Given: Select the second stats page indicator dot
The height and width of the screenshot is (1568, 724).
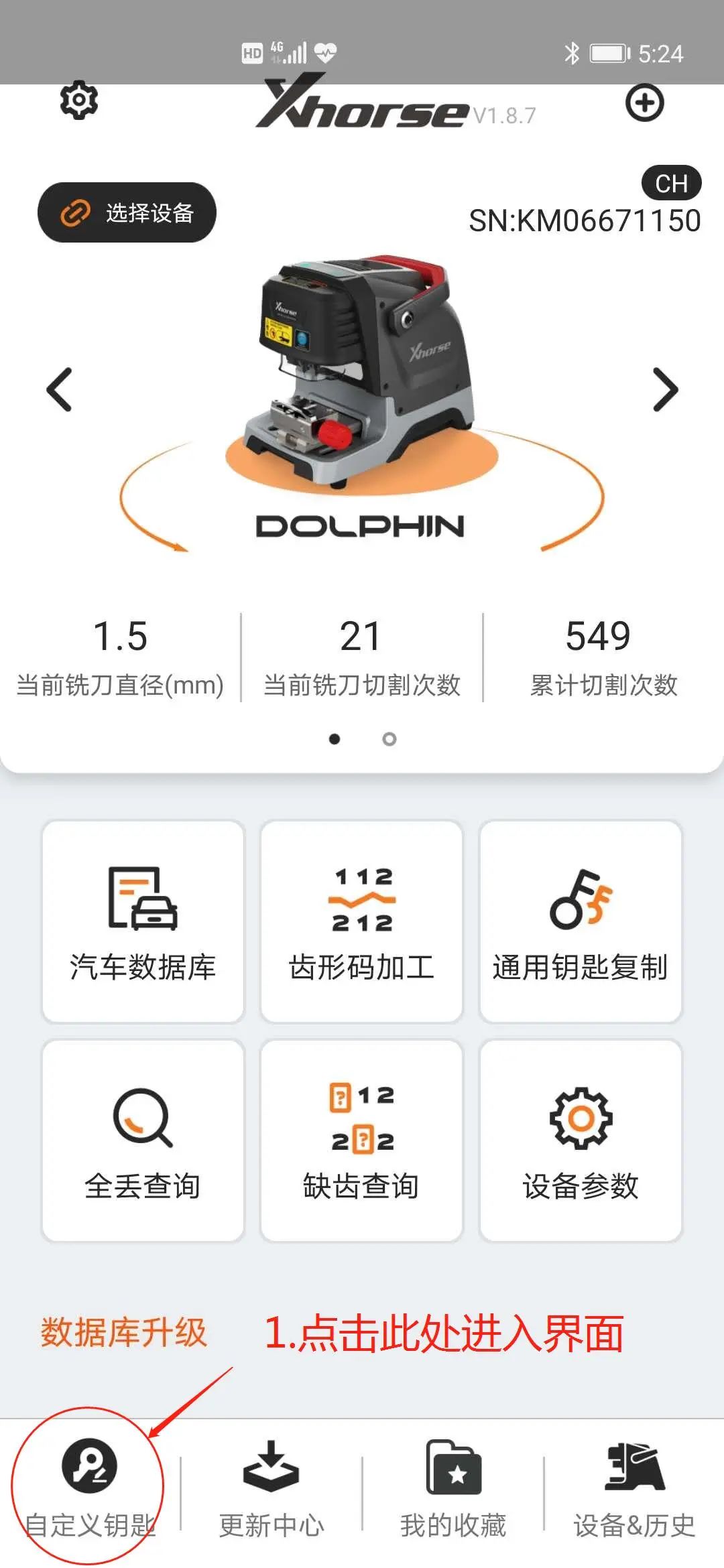Looking at the screenshot, I should [389, 739].
